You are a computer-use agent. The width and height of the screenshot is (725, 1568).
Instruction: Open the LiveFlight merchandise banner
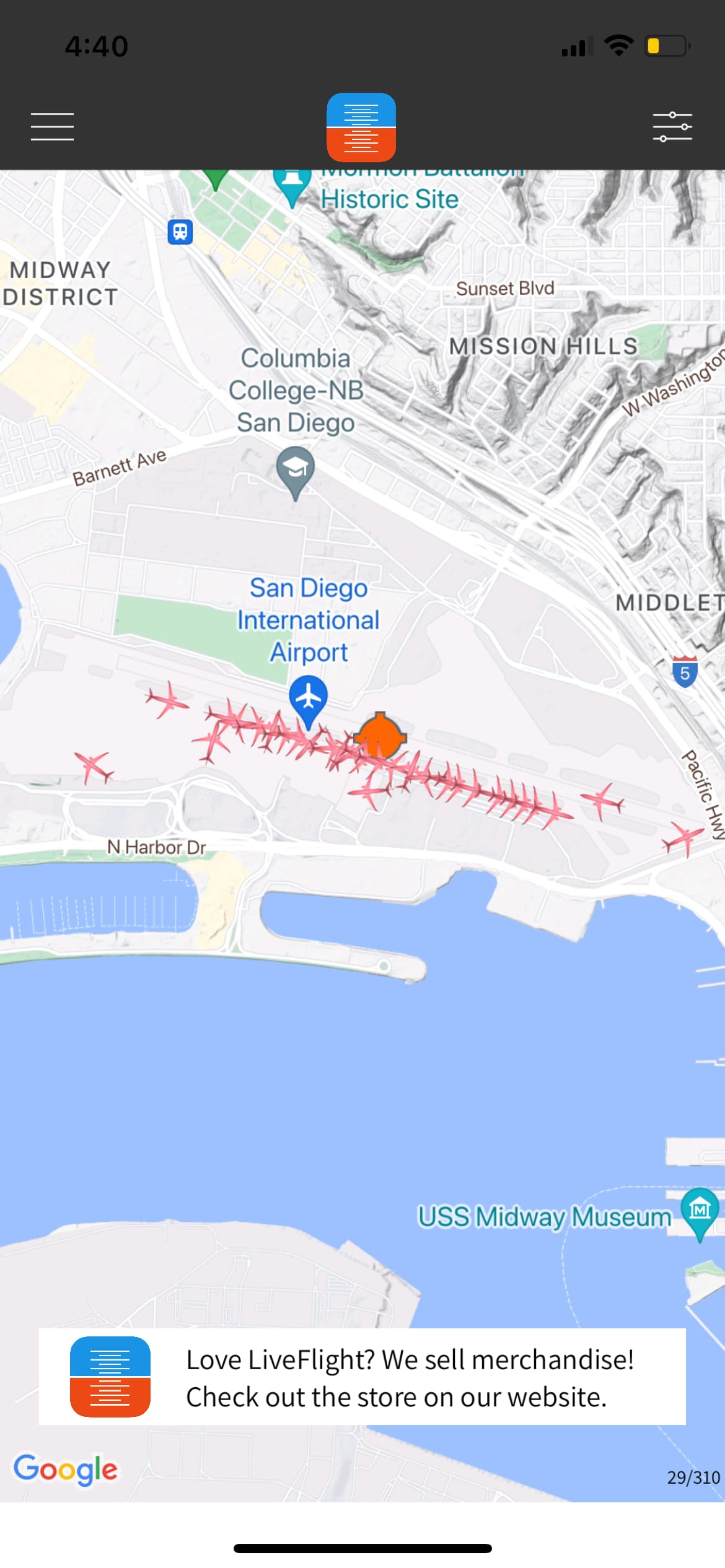coord(362,1377)
